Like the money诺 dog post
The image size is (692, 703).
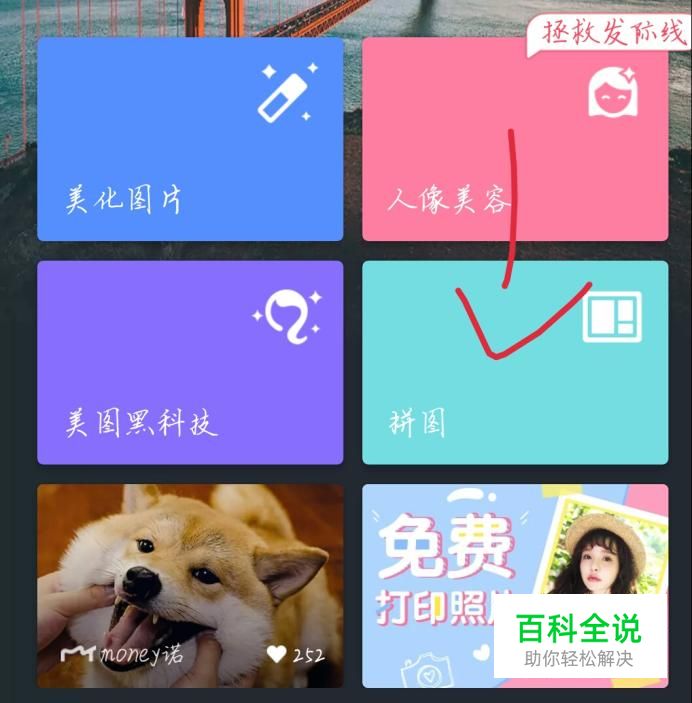pyautogui.click(x=277, y=655)
